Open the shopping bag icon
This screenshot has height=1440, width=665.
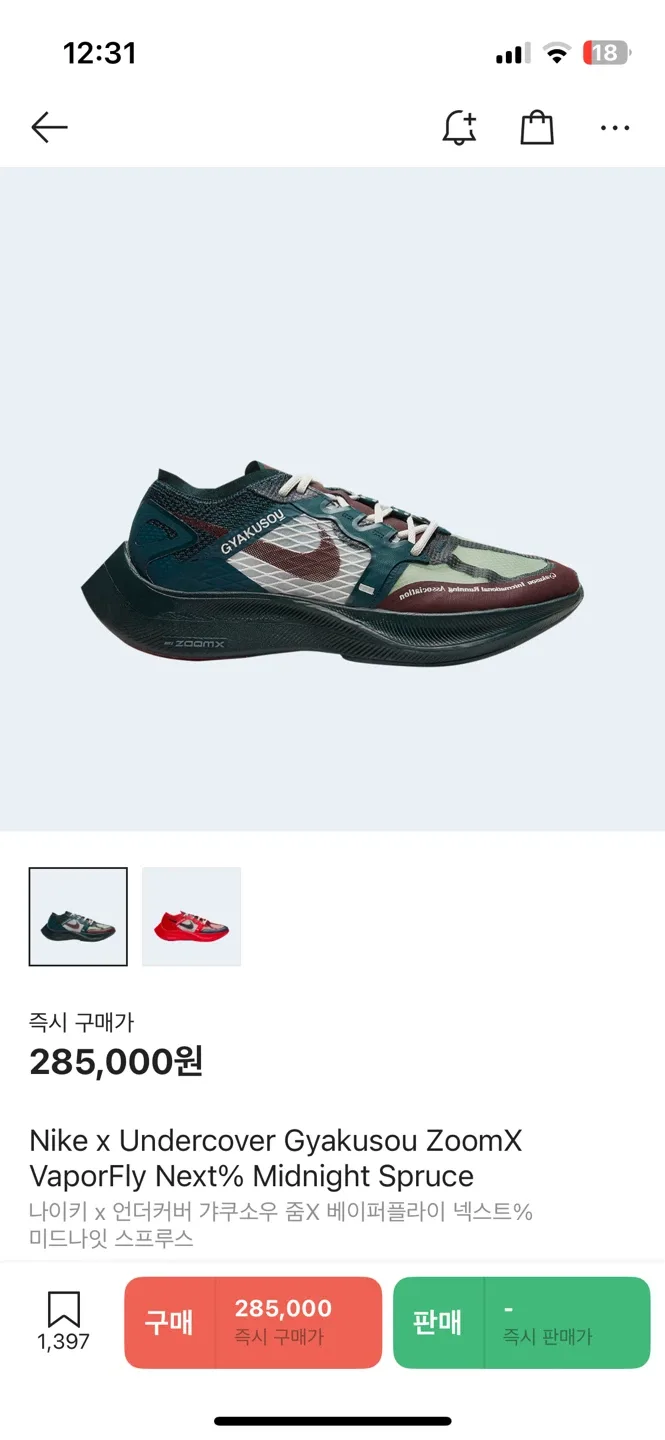537,127
